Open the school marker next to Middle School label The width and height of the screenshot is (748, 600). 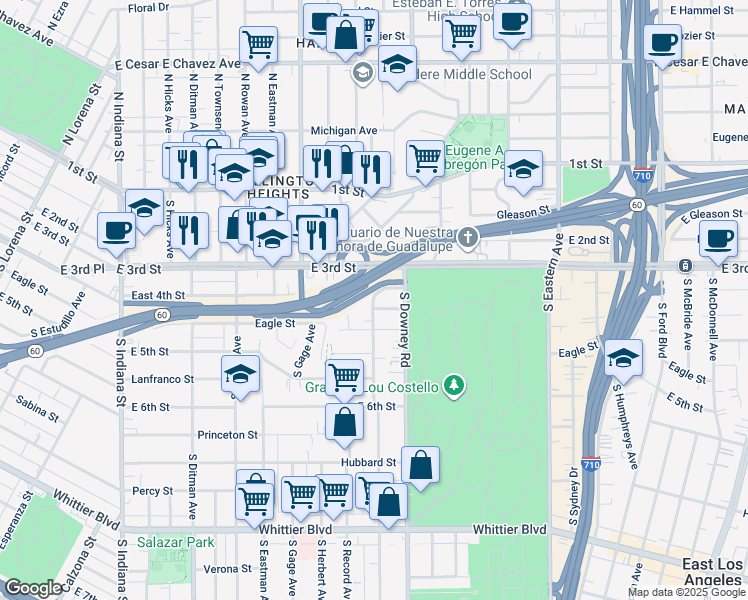pos(397,67)
